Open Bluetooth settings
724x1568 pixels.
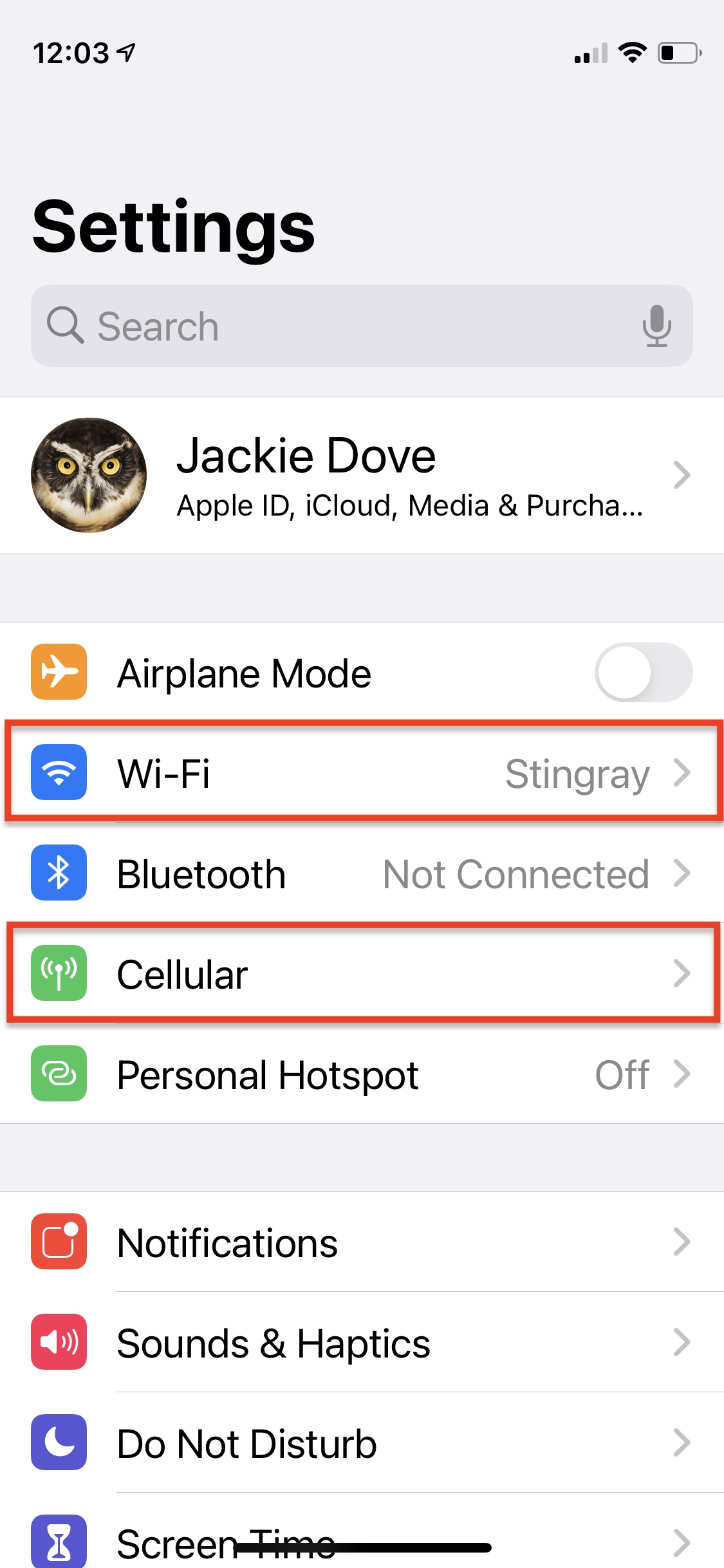point(362,873)
